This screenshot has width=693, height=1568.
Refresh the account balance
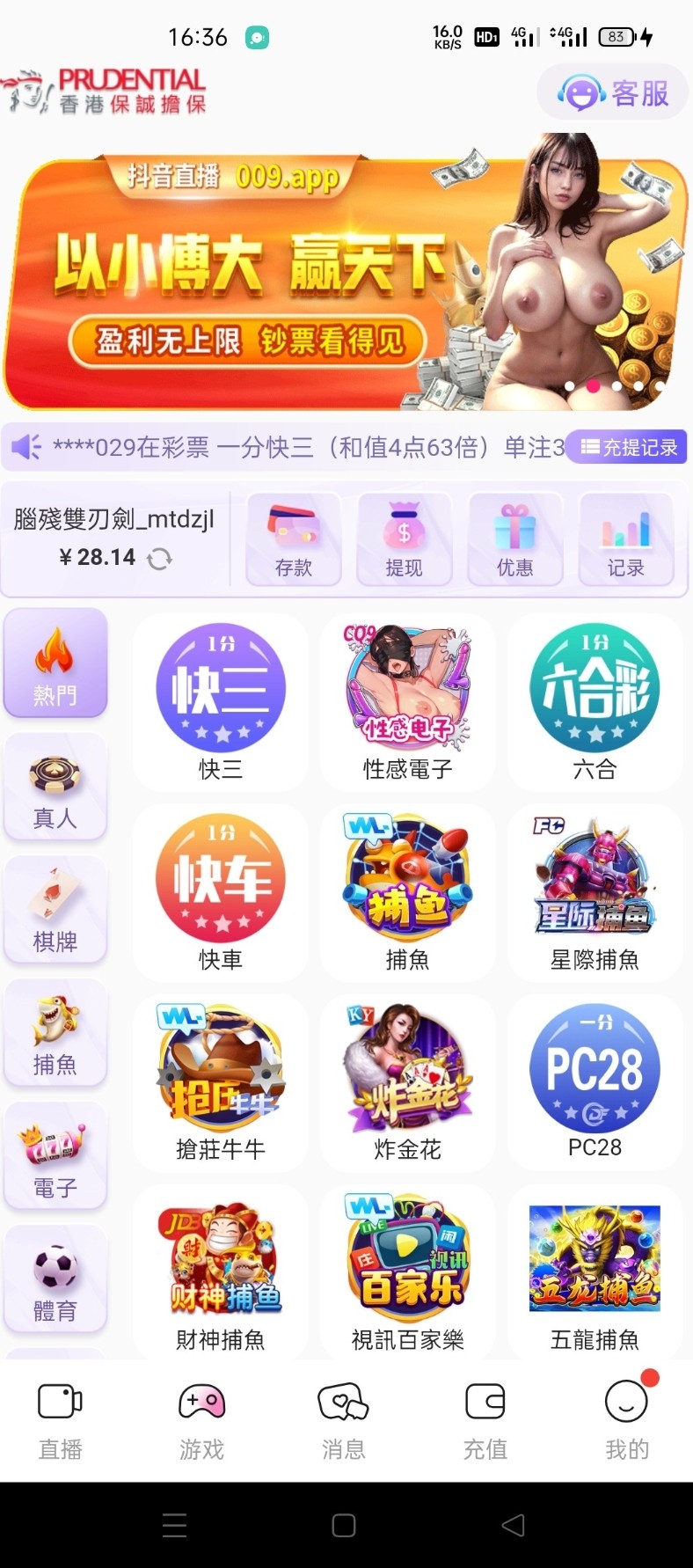pos(159,558)
